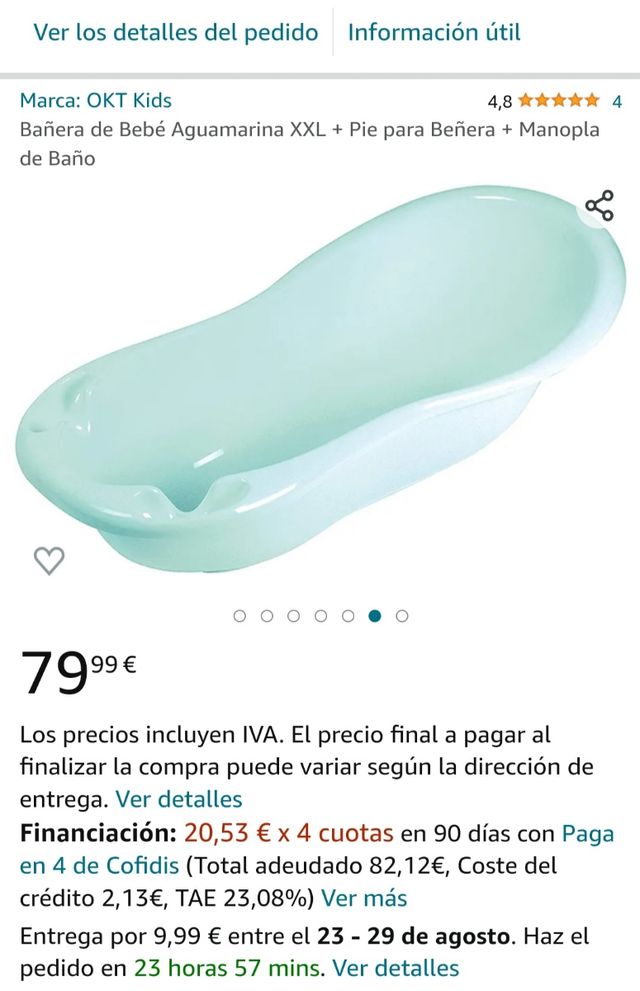640x991 pixels.
Task: Jump to the last image dot
Action: pyautogui.click(x=402, y=616)
